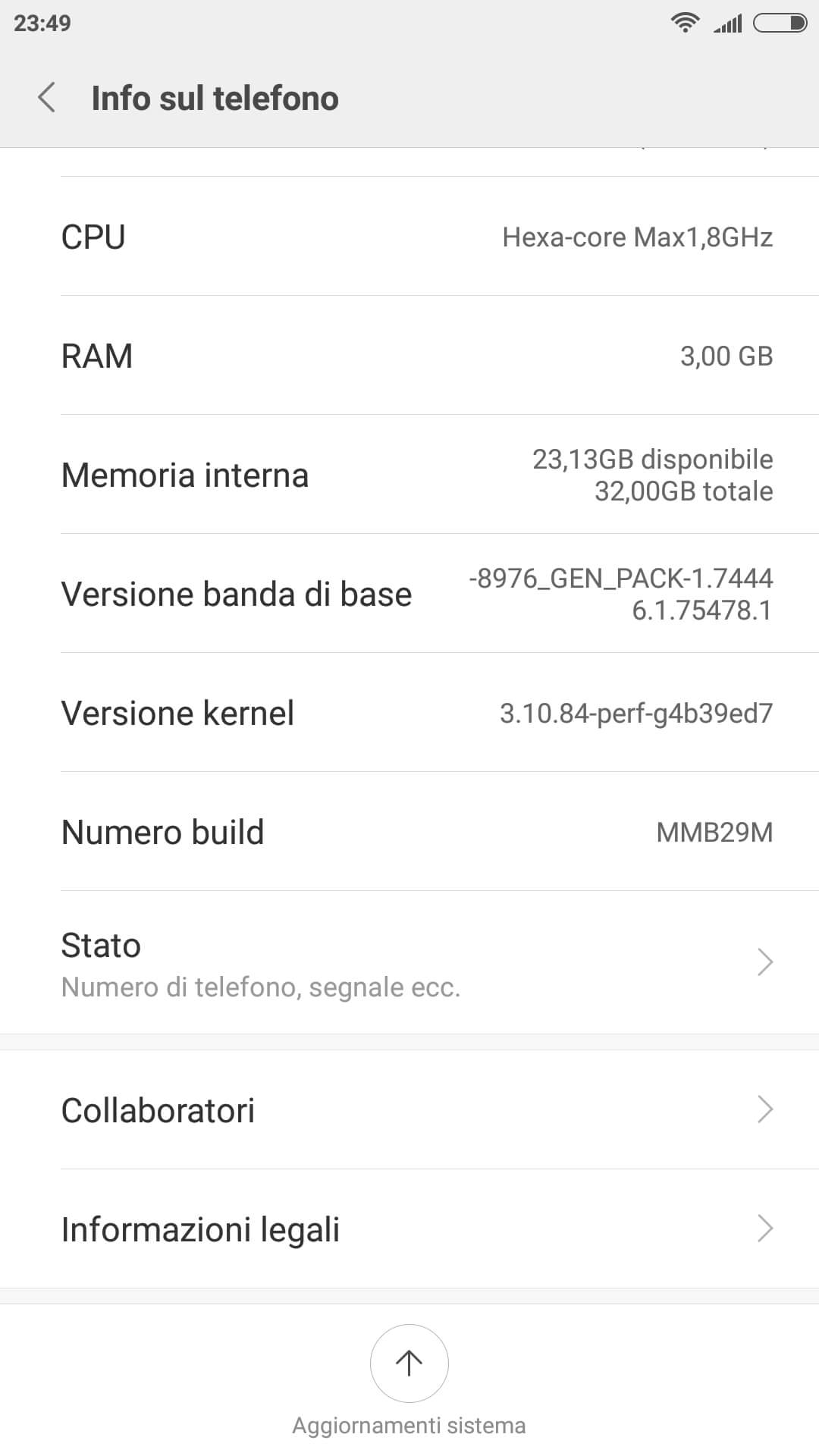This screenshot has width=819, height=1456.
Task: Tap Aggiornamenti sistema button
Action: pyautogui.click(x=409, y=1363)
